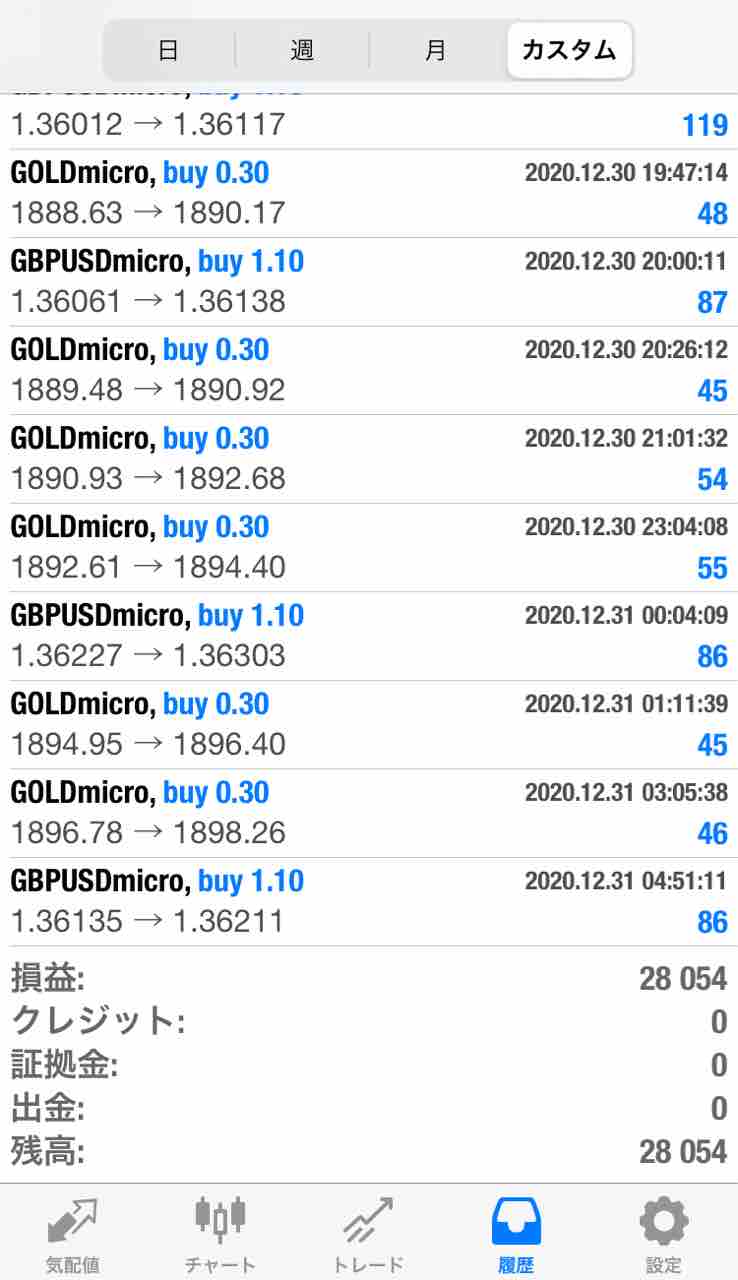Open GOLDmicro trade from 2020.12.30 19:47:14
The width and height of the screenshot is (738, 1280).
368,193
